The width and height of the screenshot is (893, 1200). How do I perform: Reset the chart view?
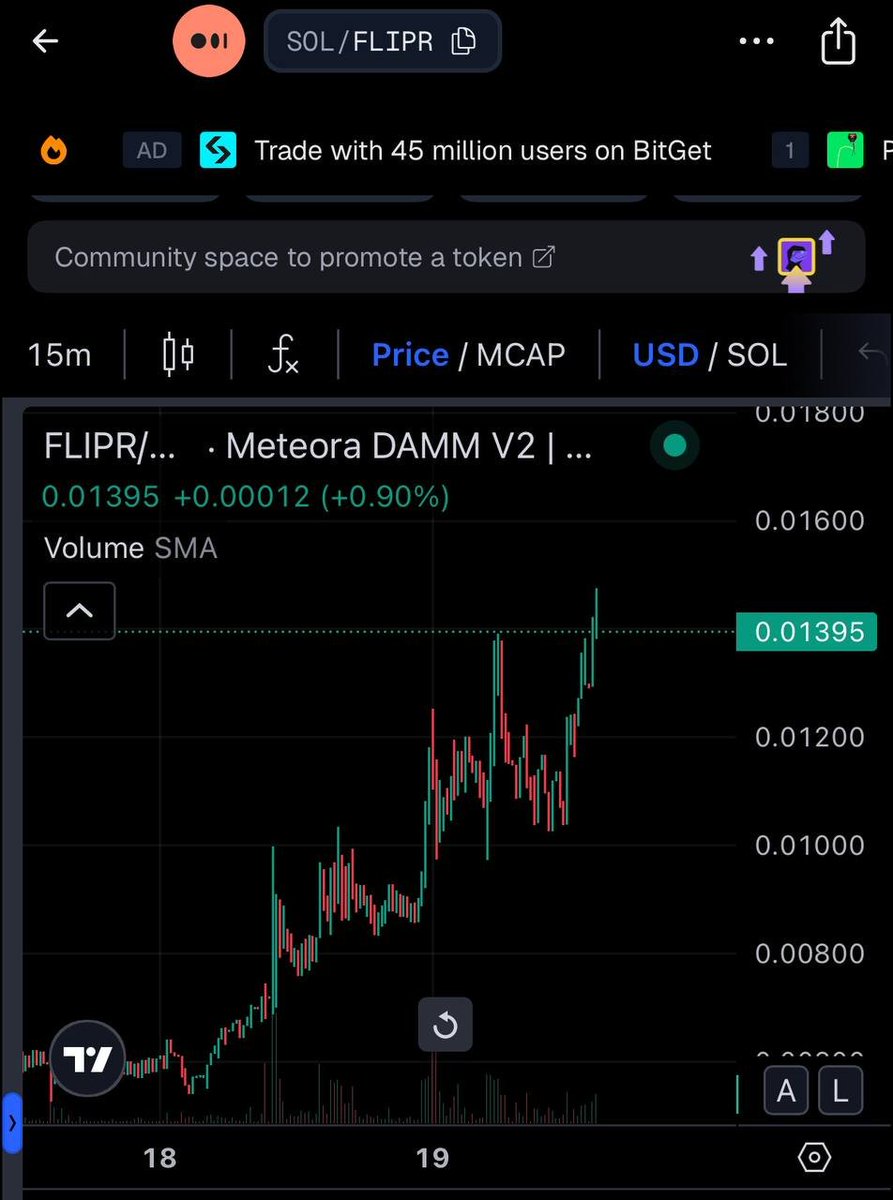(x=445, y=1026)
